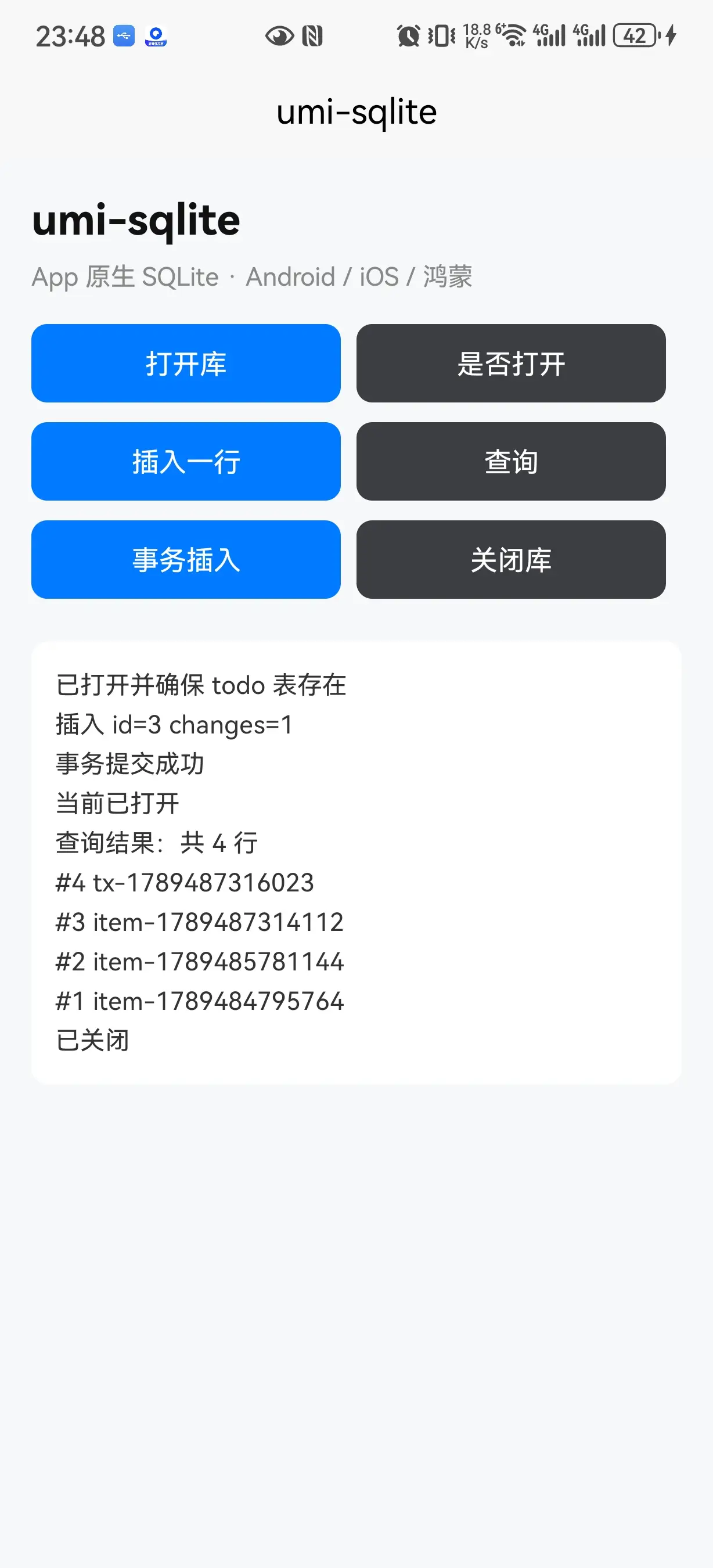The image size is (713, 1568).
Task: Close the database with 关闭库
Action: 511,559
